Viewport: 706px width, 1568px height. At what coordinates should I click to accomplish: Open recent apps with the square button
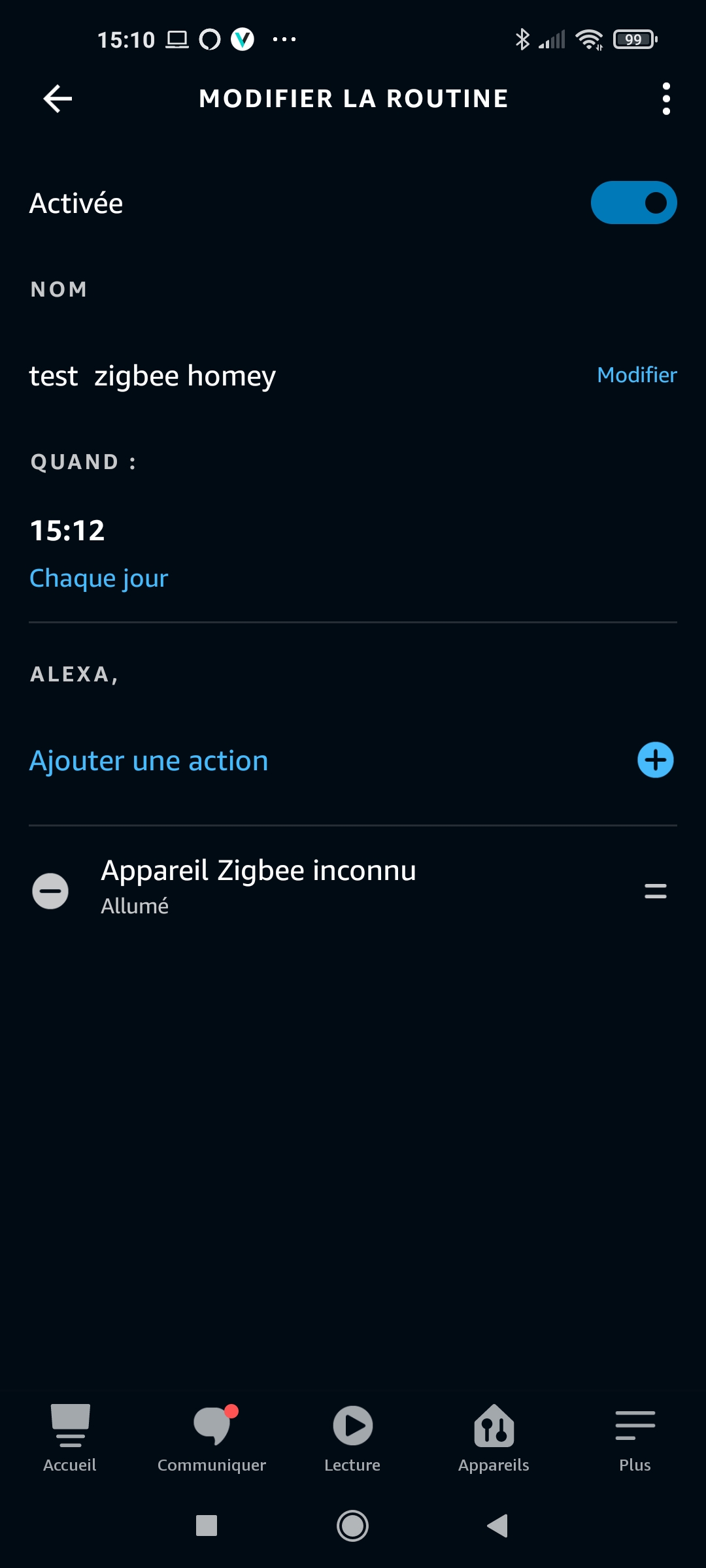point(207,1526)
